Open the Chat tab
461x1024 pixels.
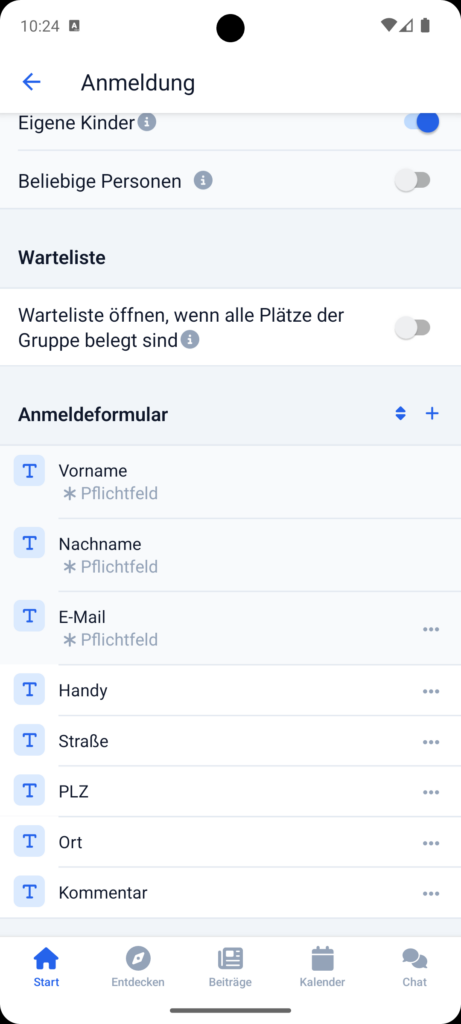pos(415,967)
